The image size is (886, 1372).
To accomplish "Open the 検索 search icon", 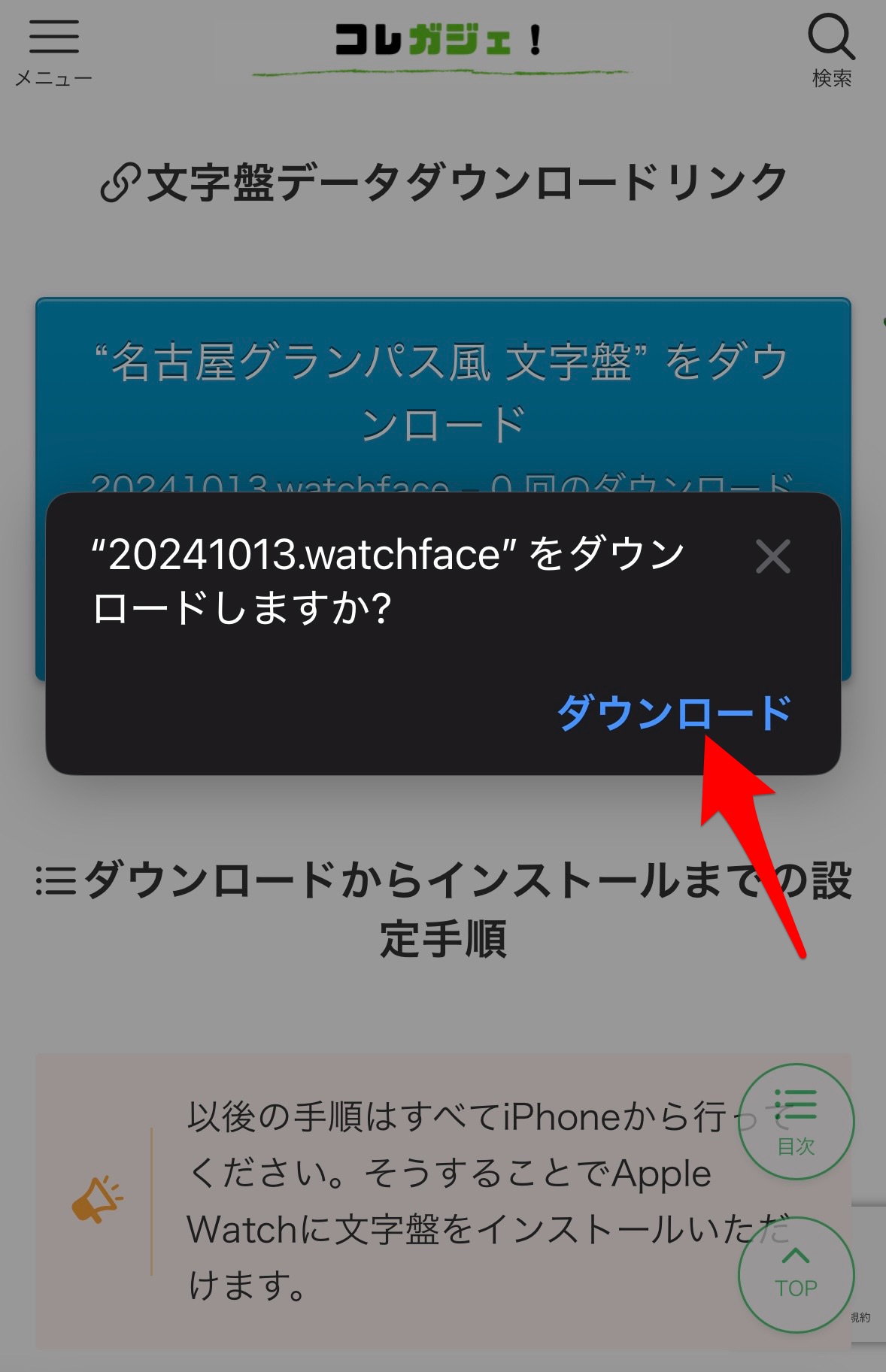I will tap(831, 51).
